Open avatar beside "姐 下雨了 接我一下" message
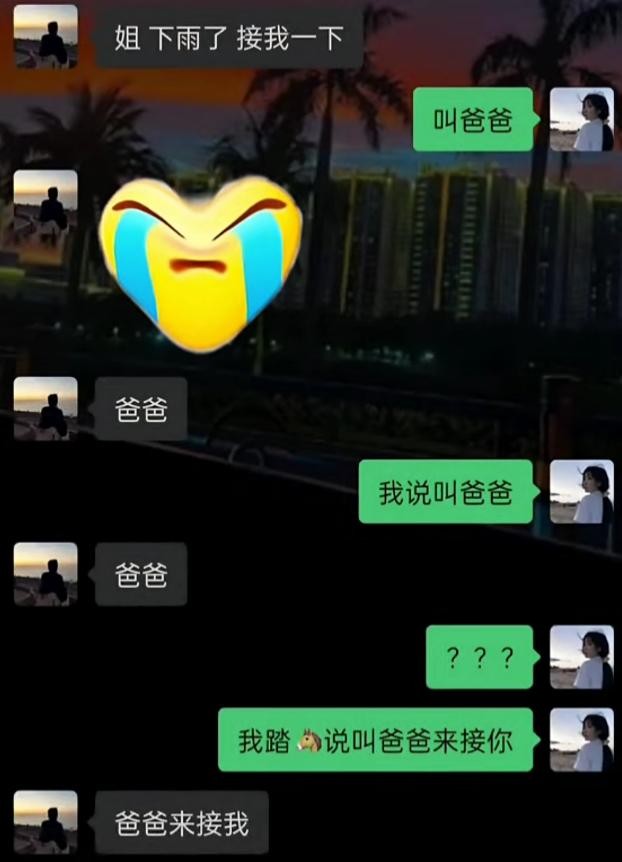The height and width of the screenshot is (862, 622). pyautogui.click(x=46, y=37)
